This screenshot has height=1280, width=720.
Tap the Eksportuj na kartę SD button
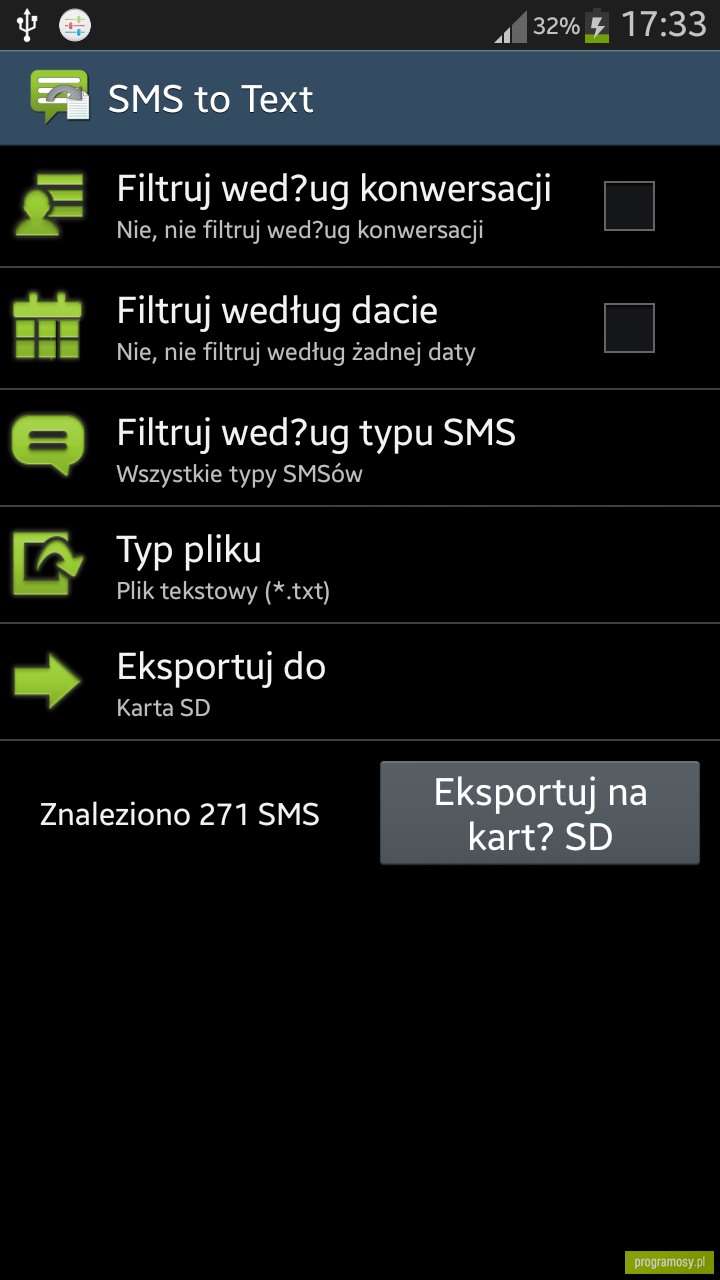point(540,813)
